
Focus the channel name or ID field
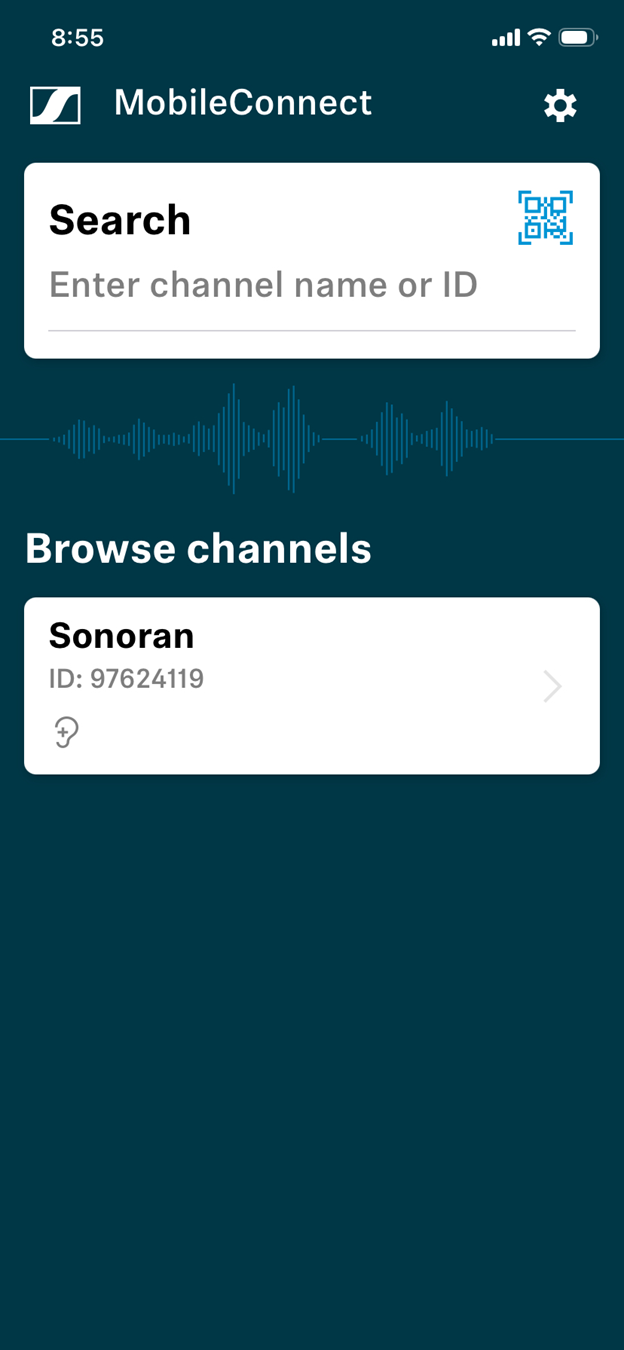point(290,286)
